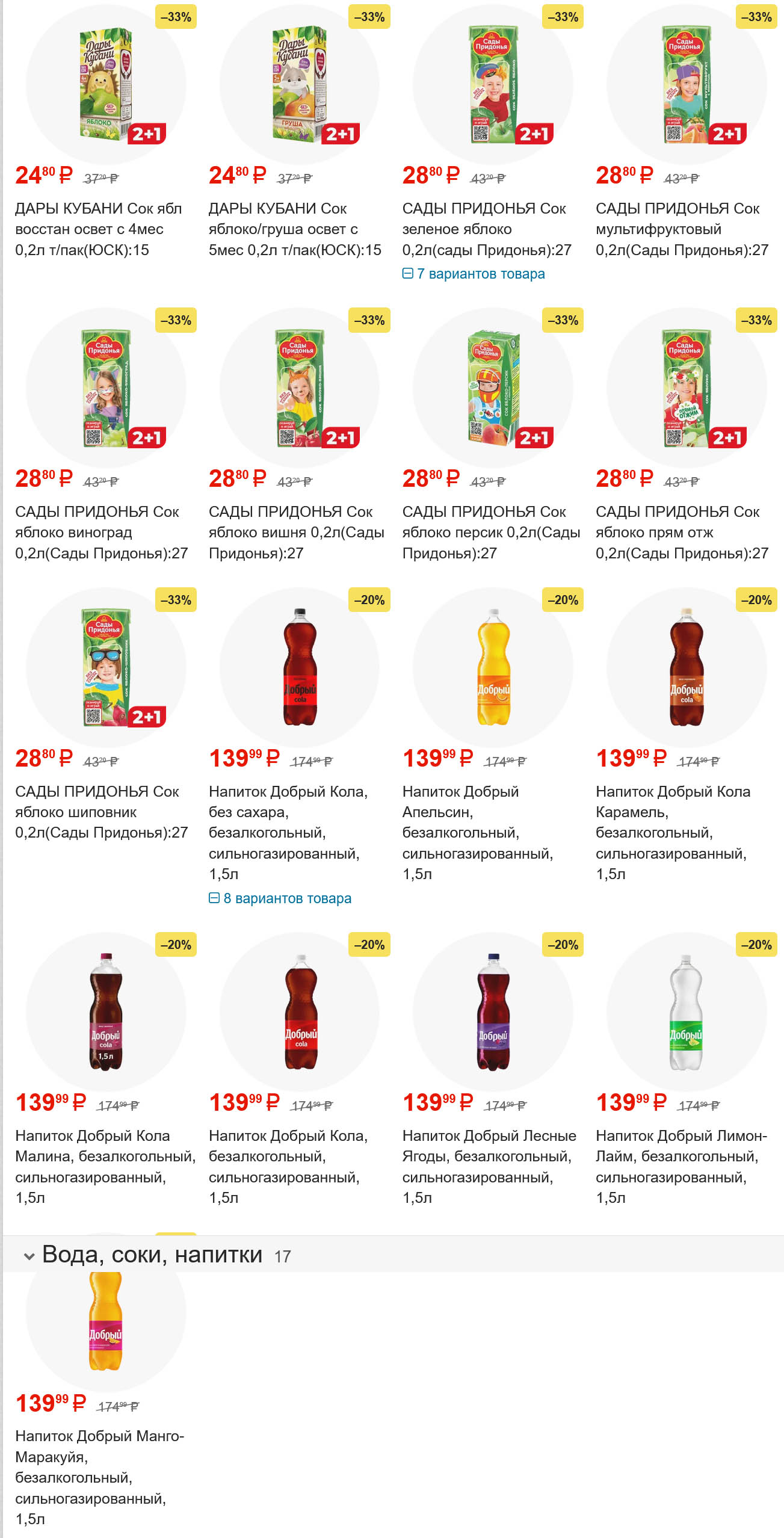Collapse the Вода, соки, напитки section
The image size is (784, 1538).
[x=29, y=1256]
